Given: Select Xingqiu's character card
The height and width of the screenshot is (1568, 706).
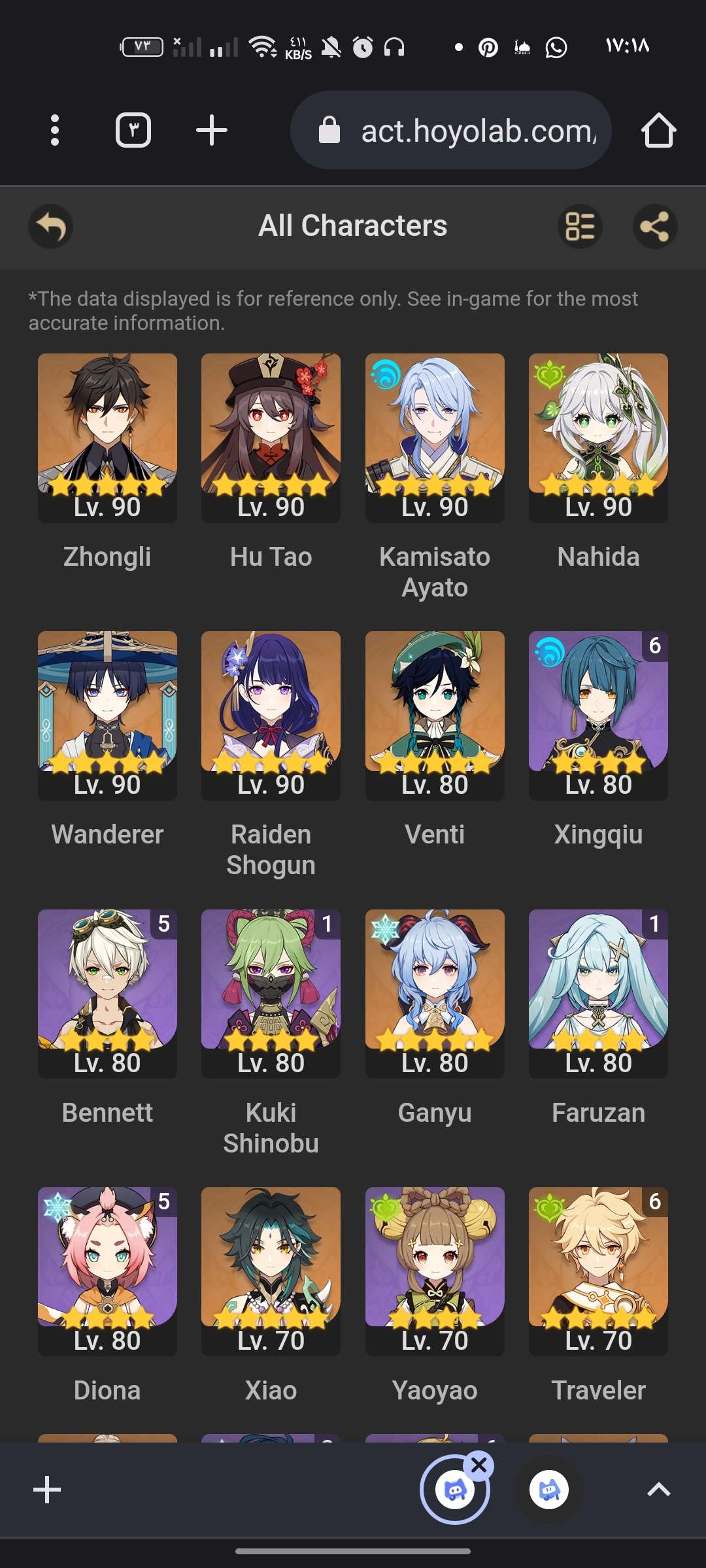Looking at the screenshot, I should (x=598, y=715).
